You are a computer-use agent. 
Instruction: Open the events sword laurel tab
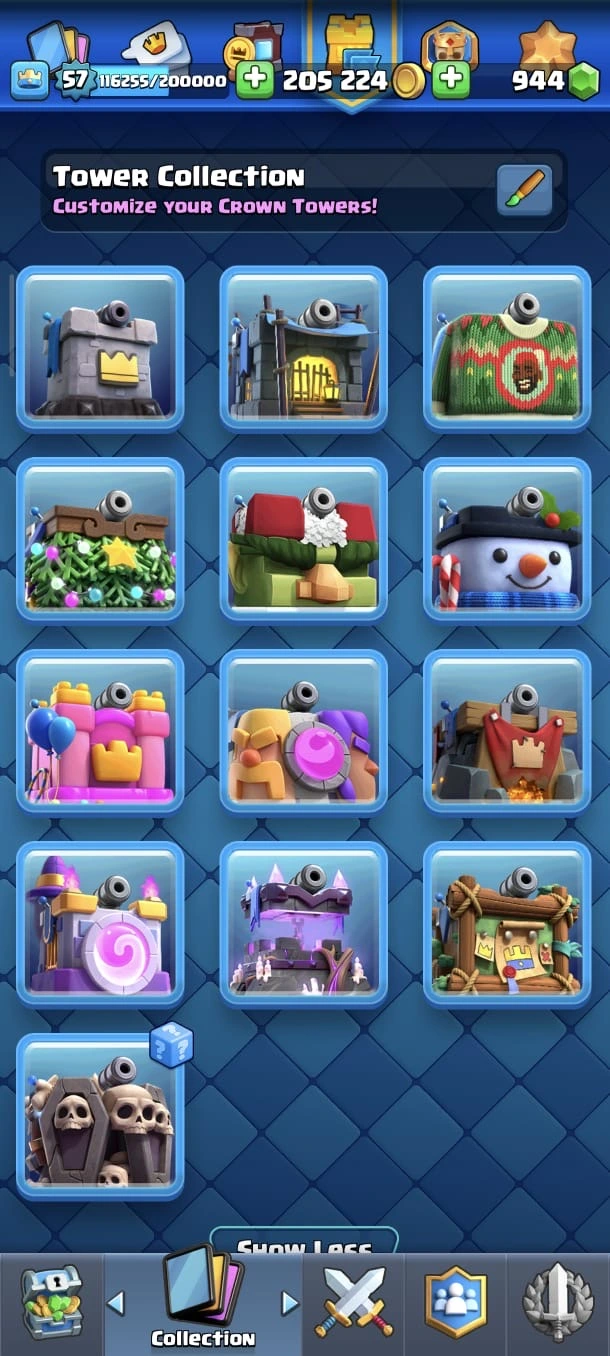click(x=558, y=1301)
